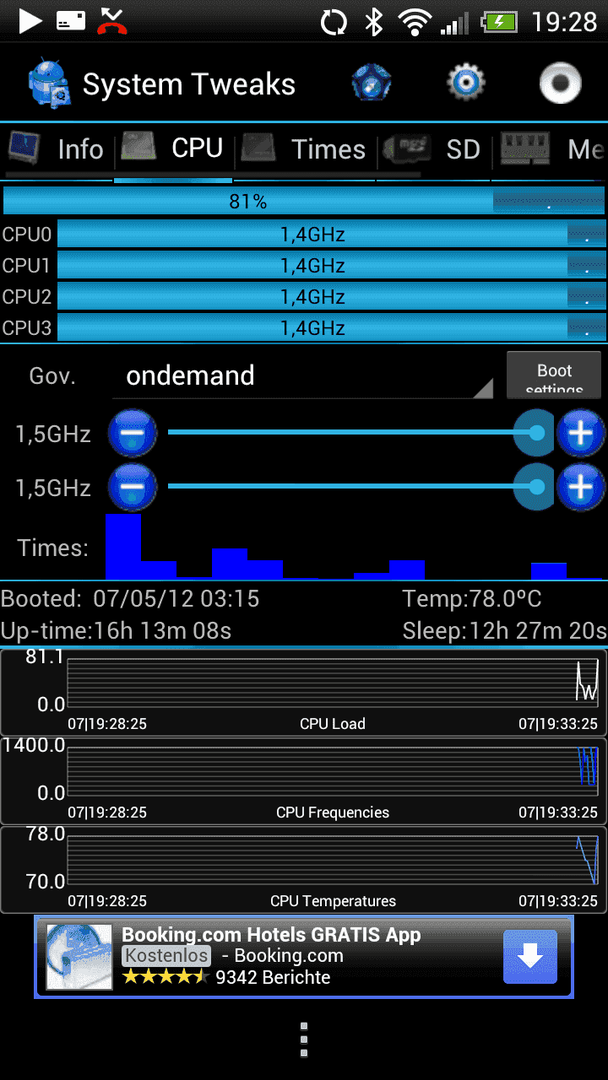Switch to the Info tab
This screenshot has width=608, height=1080.
[57, 149]
